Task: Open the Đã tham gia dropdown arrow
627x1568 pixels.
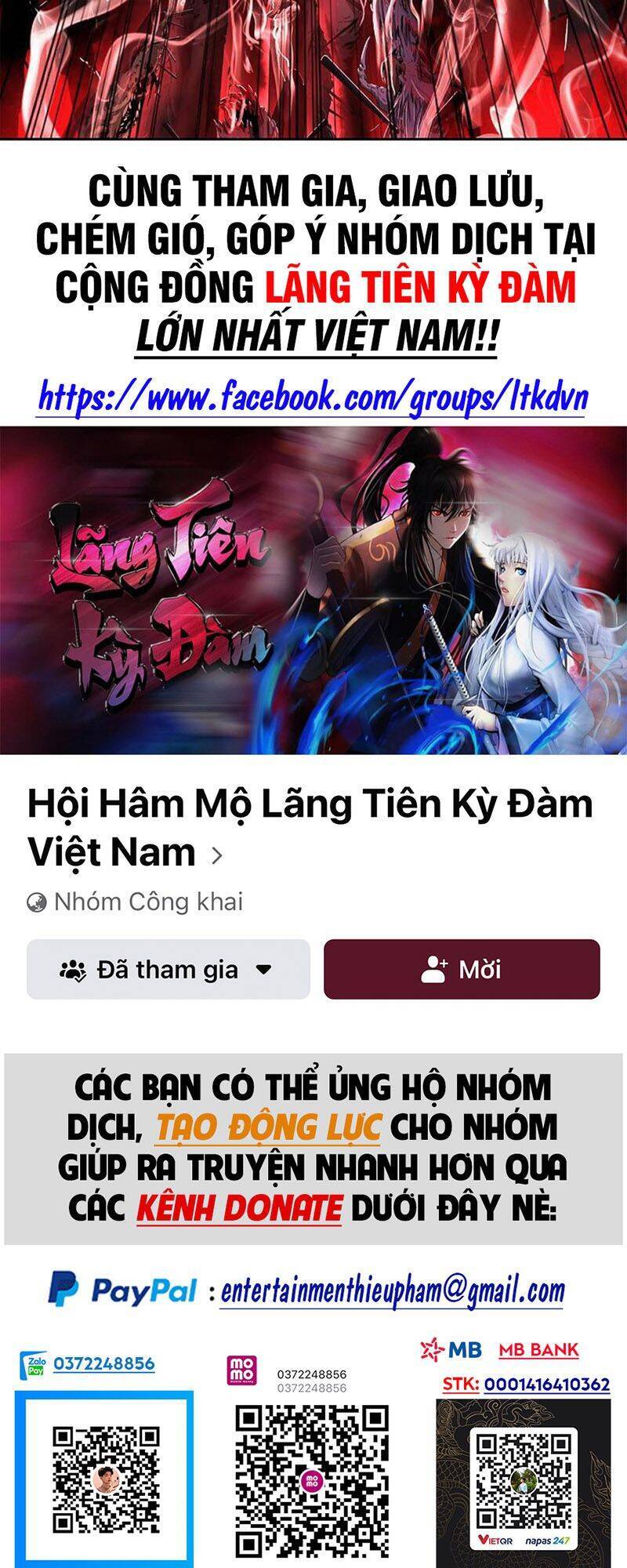Action: point(264,971)
